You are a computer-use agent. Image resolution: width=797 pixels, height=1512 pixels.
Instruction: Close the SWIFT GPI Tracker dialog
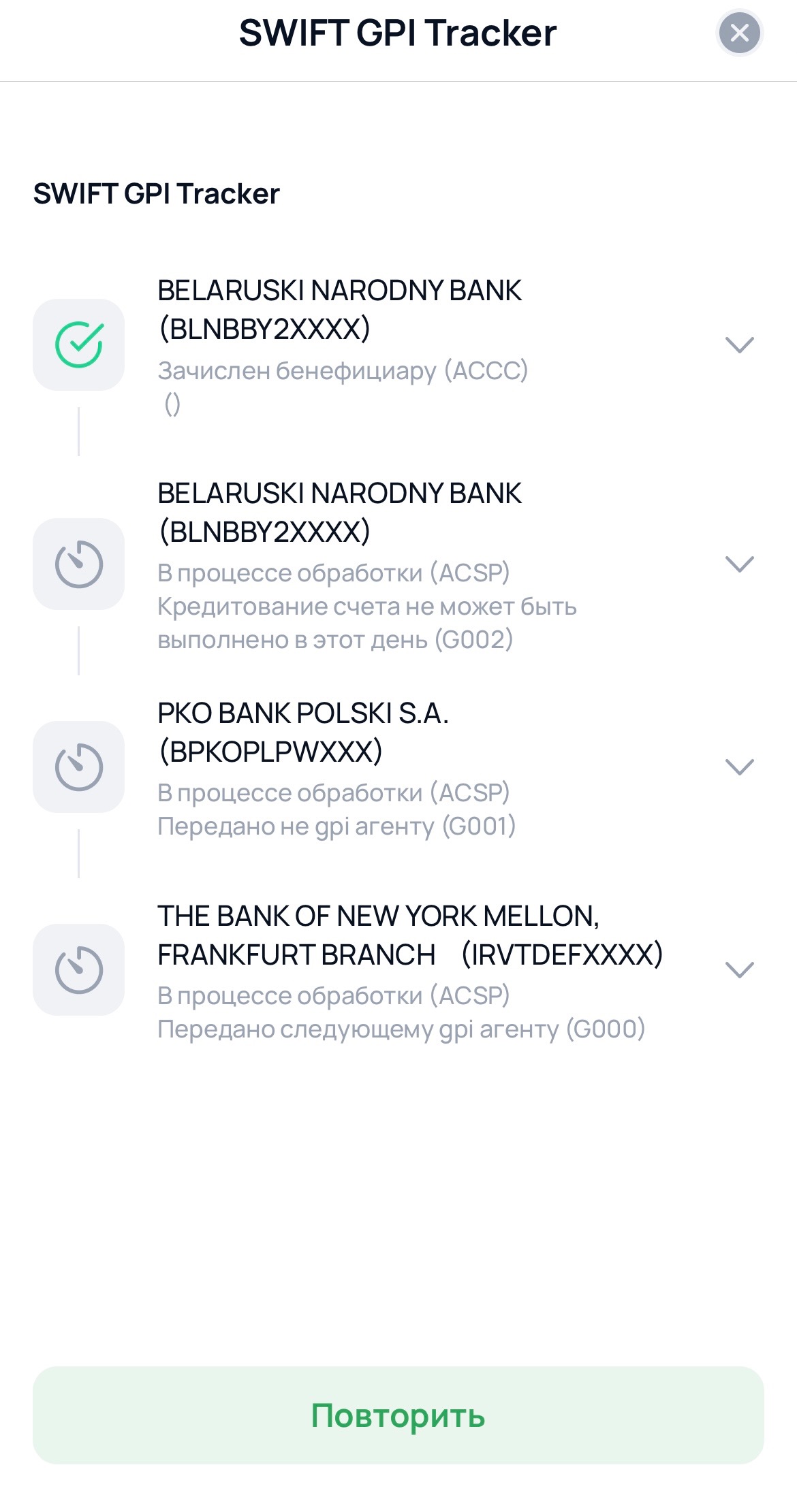(739, 33)
